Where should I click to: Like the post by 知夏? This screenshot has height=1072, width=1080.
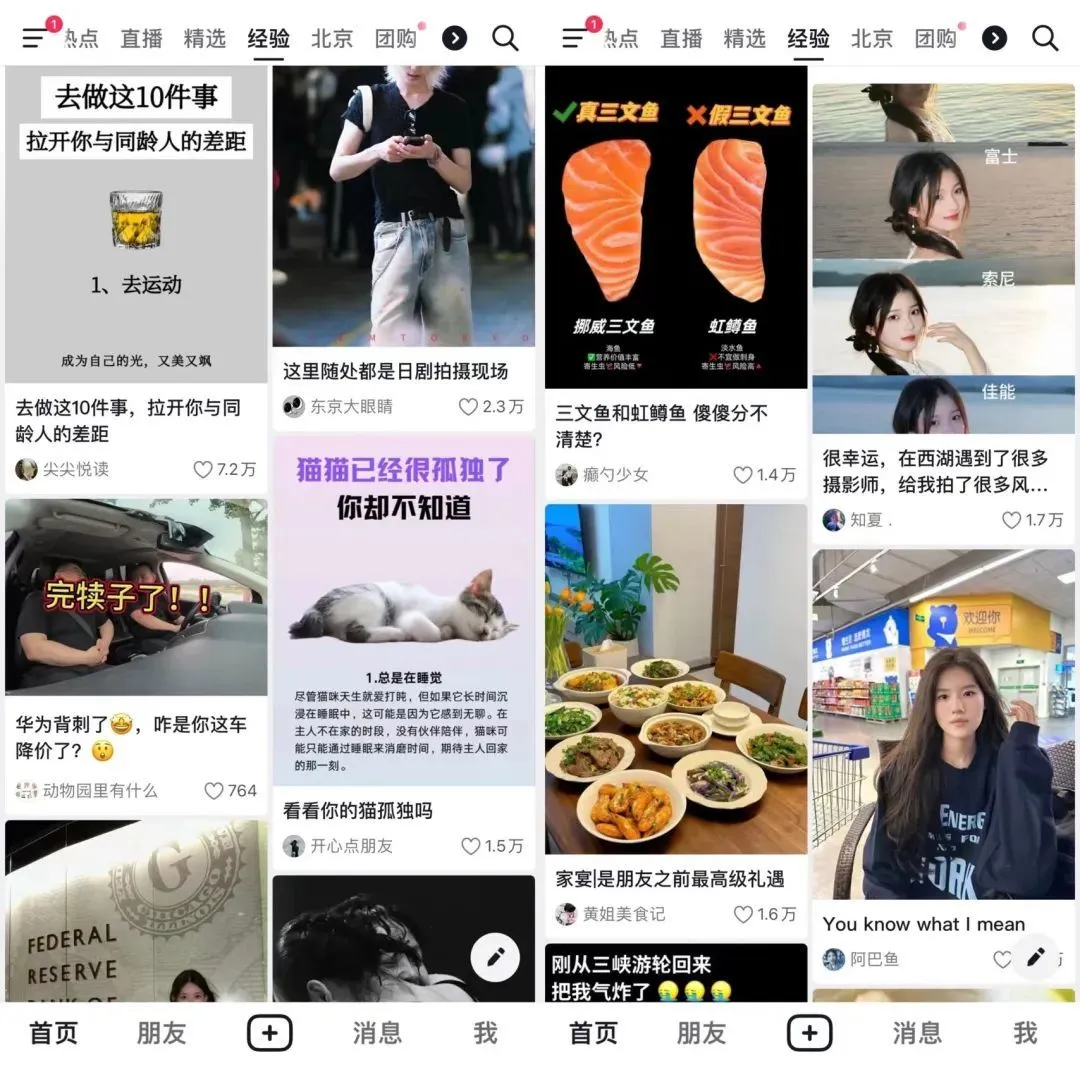1012,520
